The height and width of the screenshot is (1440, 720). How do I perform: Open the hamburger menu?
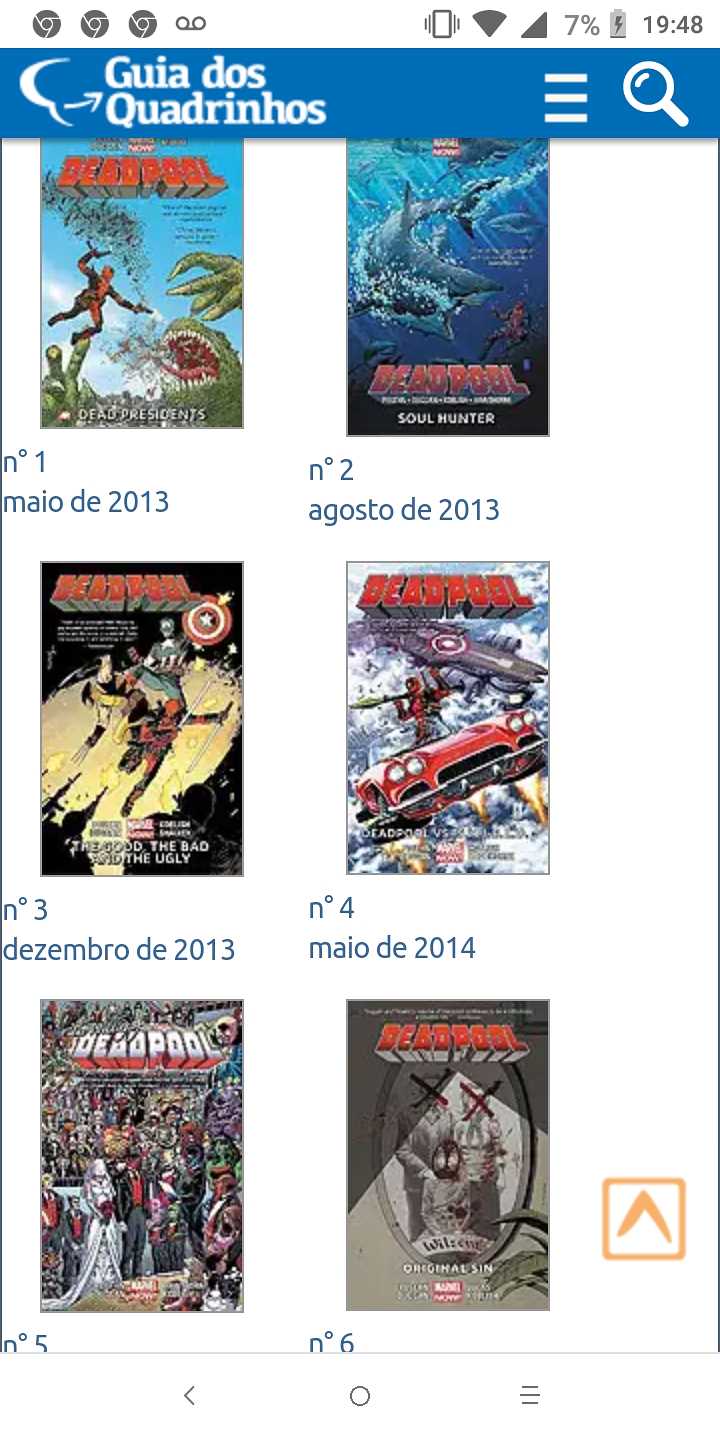(x=566, y=97)
